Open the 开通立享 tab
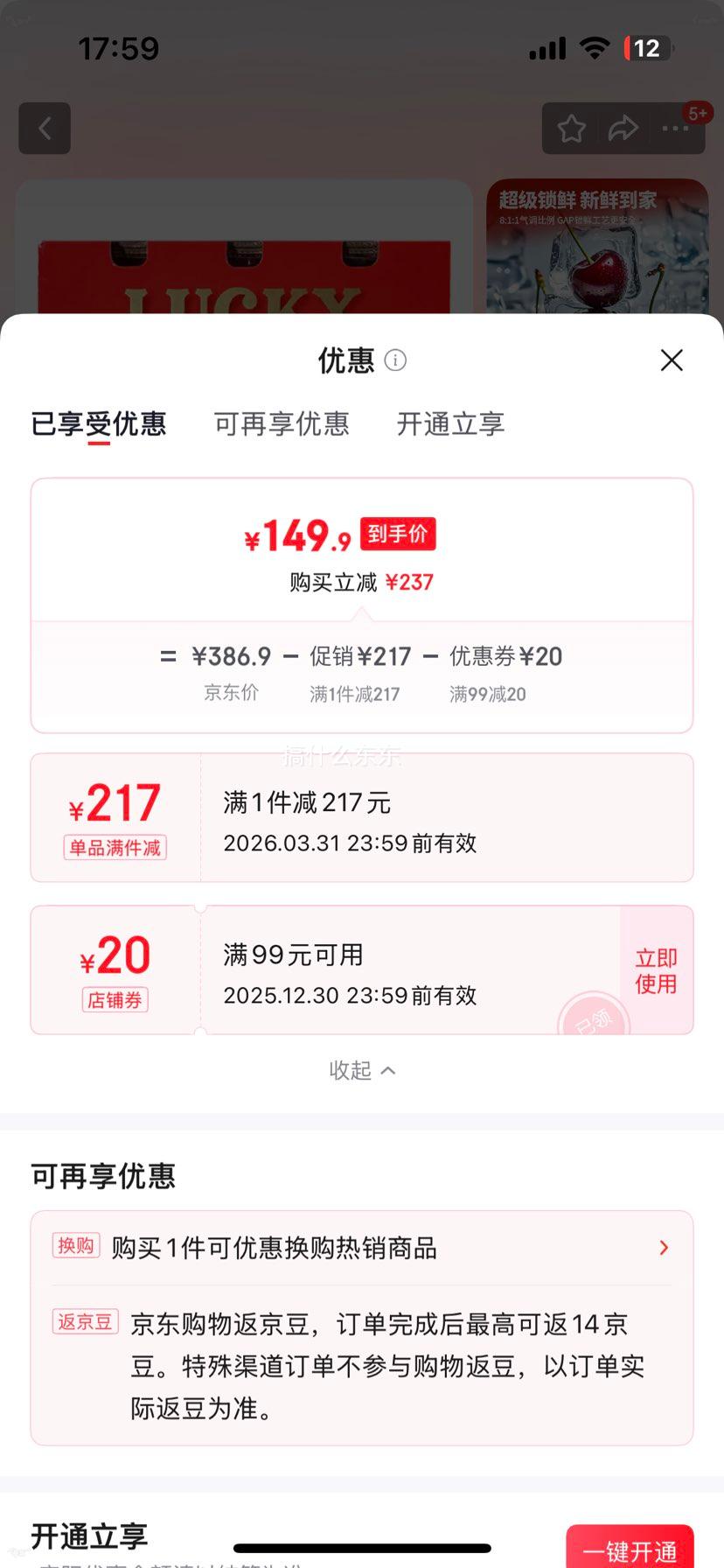The height and width of the screenshot is (1568, 724). click(449, 424)
